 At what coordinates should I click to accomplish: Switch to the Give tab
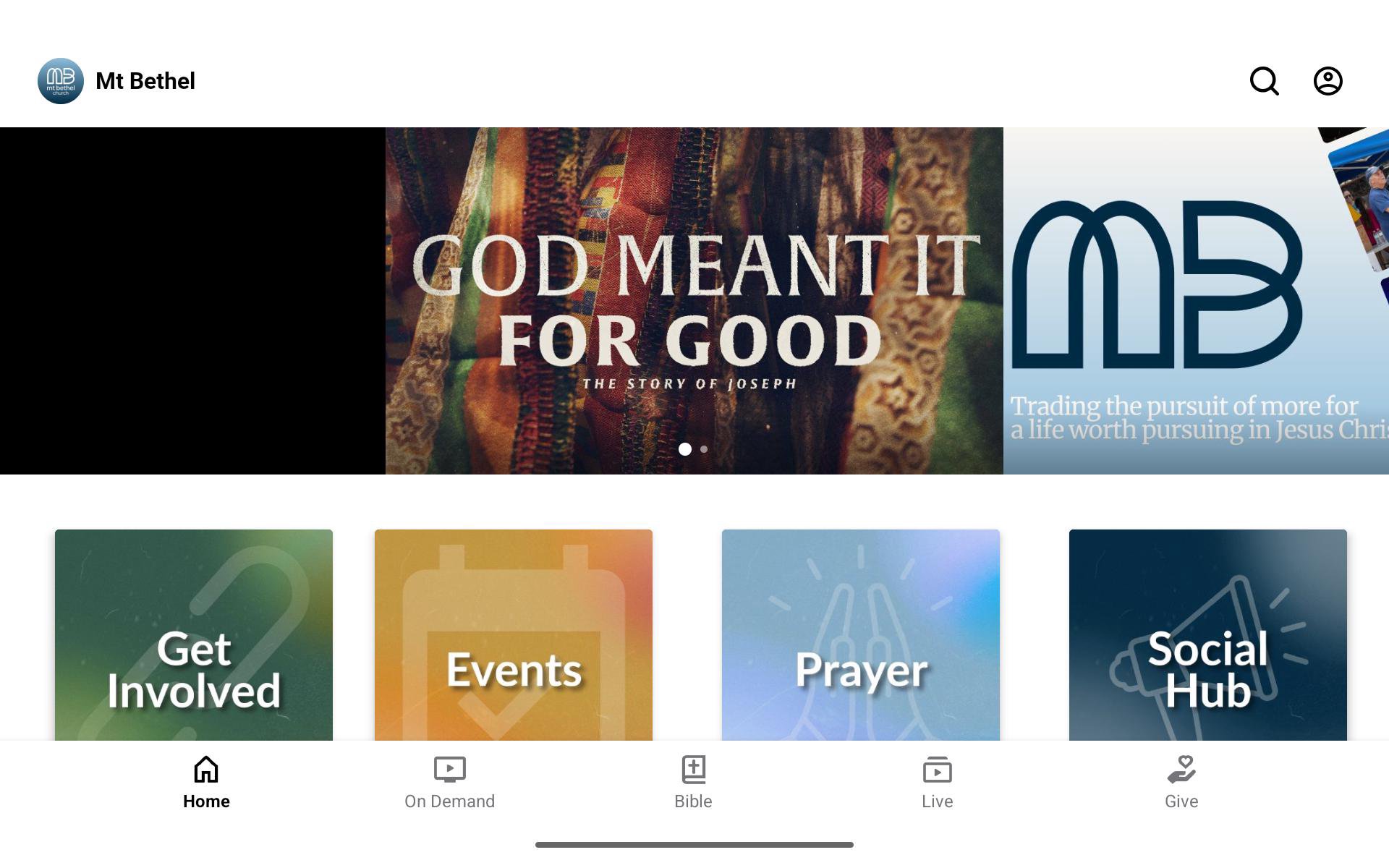click(x=1181, y=783)
